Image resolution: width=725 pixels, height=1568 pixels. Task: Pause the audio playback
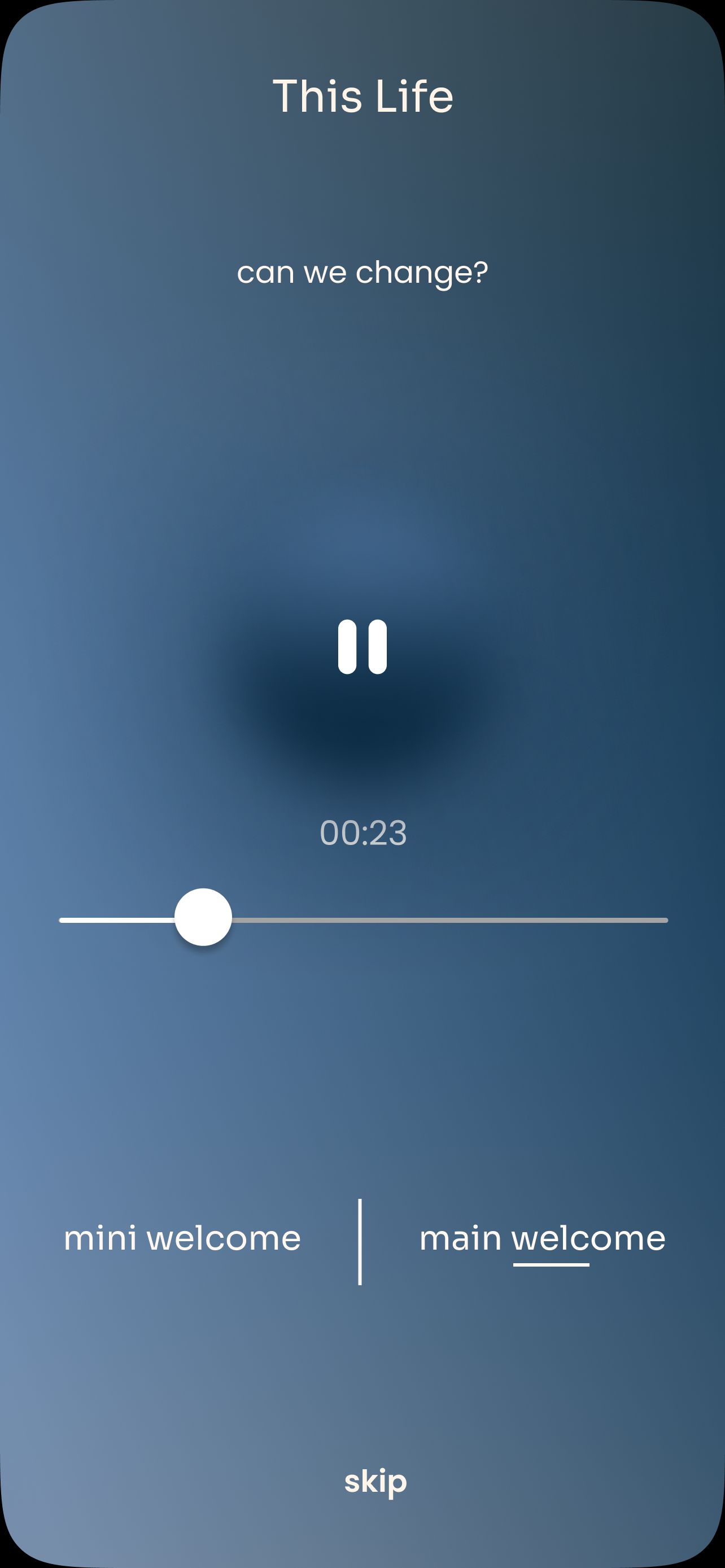362,646
